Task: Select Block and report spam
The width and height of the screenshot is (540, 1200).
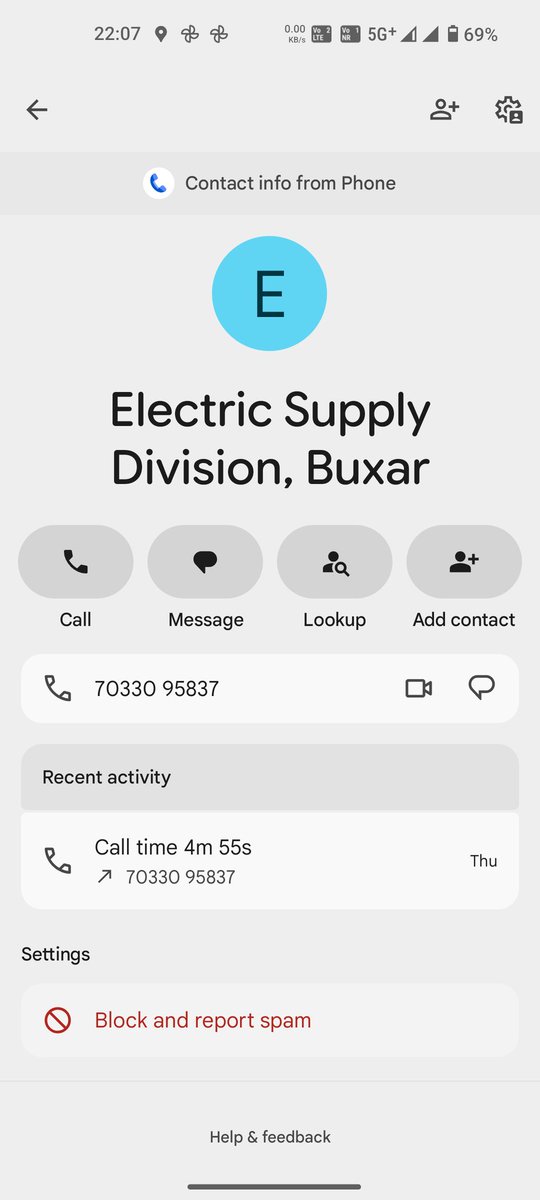Action: coord(270,1020)
